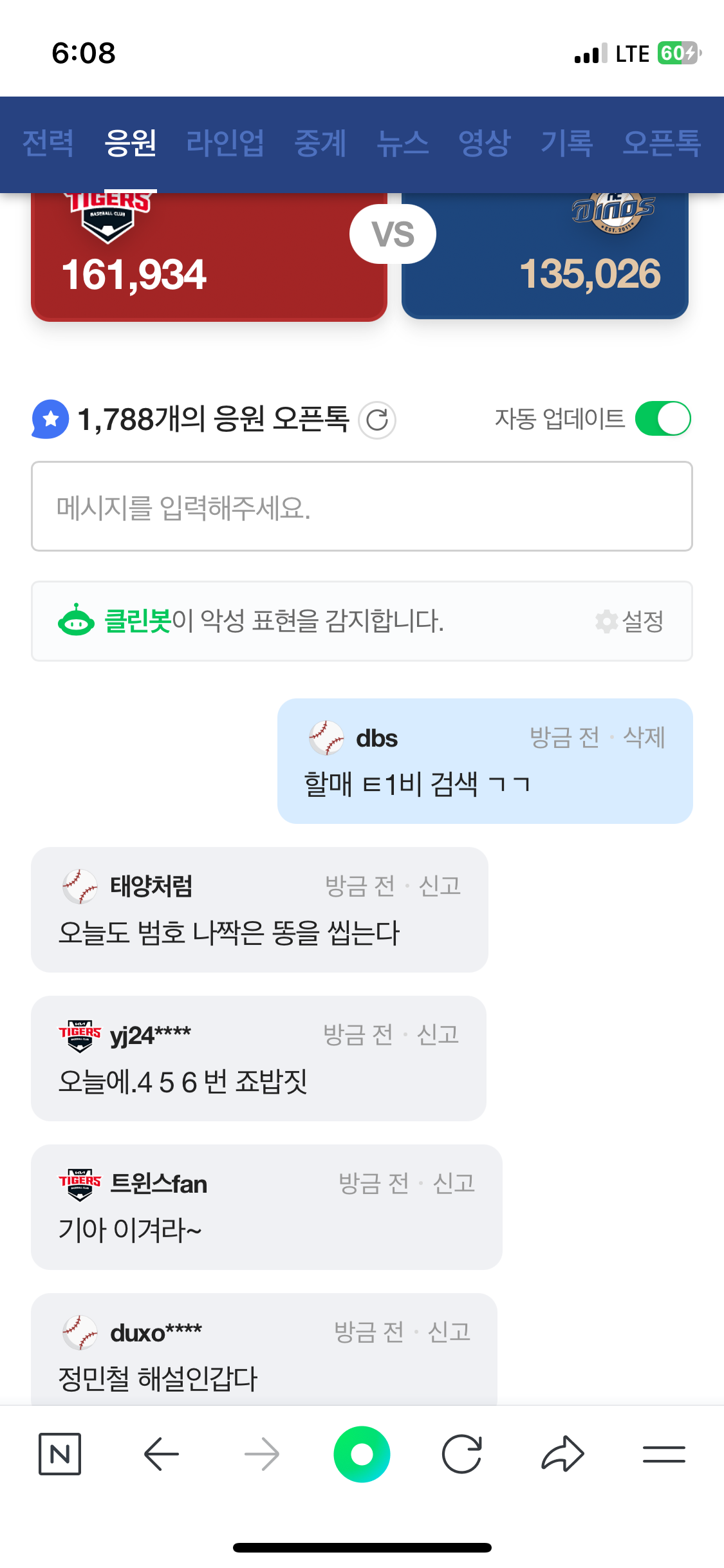Go back with the browser back arrow
The width and height of the screenshot is (724, 1568).
[161, 1454]
